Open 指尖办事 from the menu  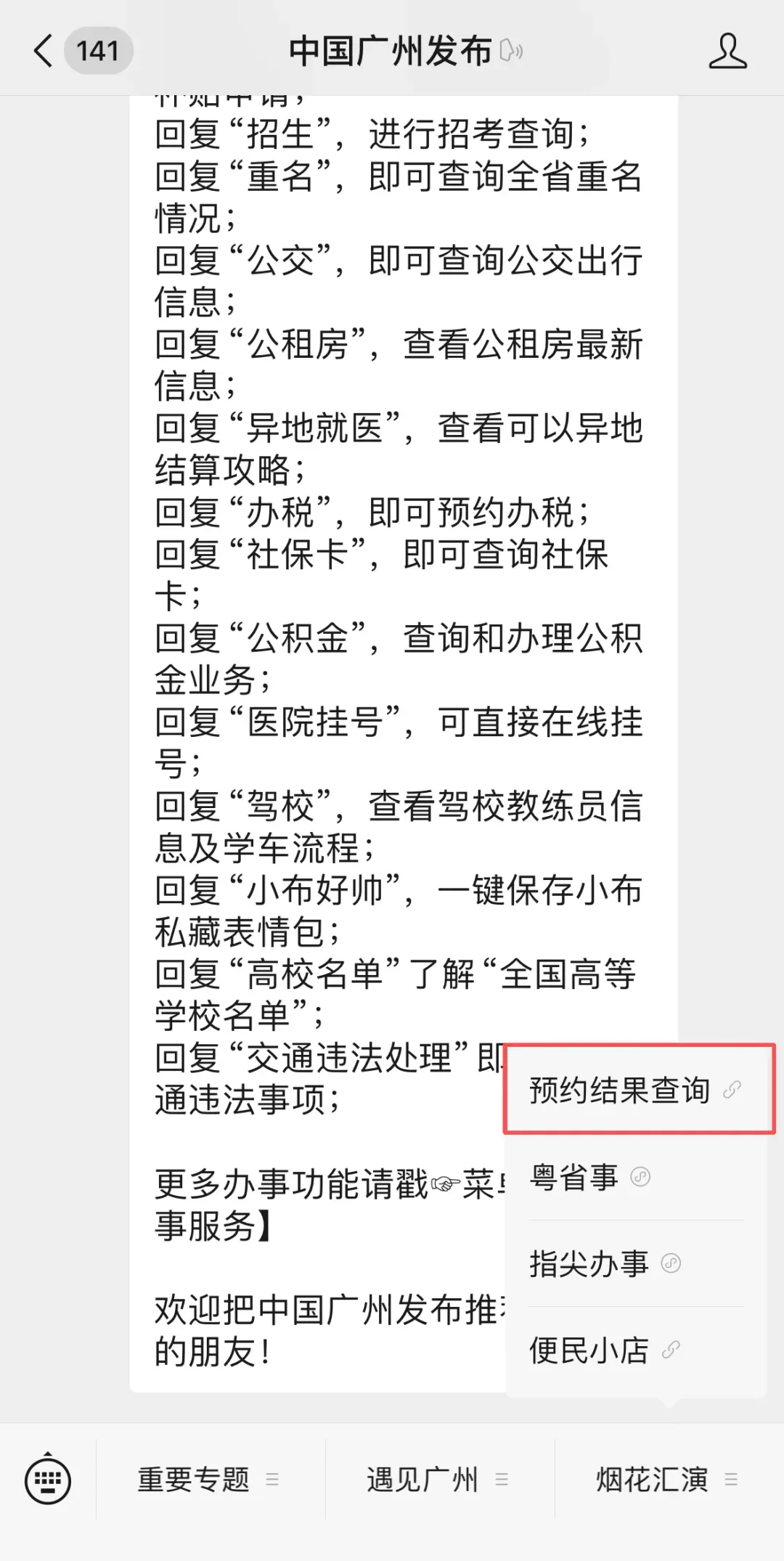point(604,1264)
